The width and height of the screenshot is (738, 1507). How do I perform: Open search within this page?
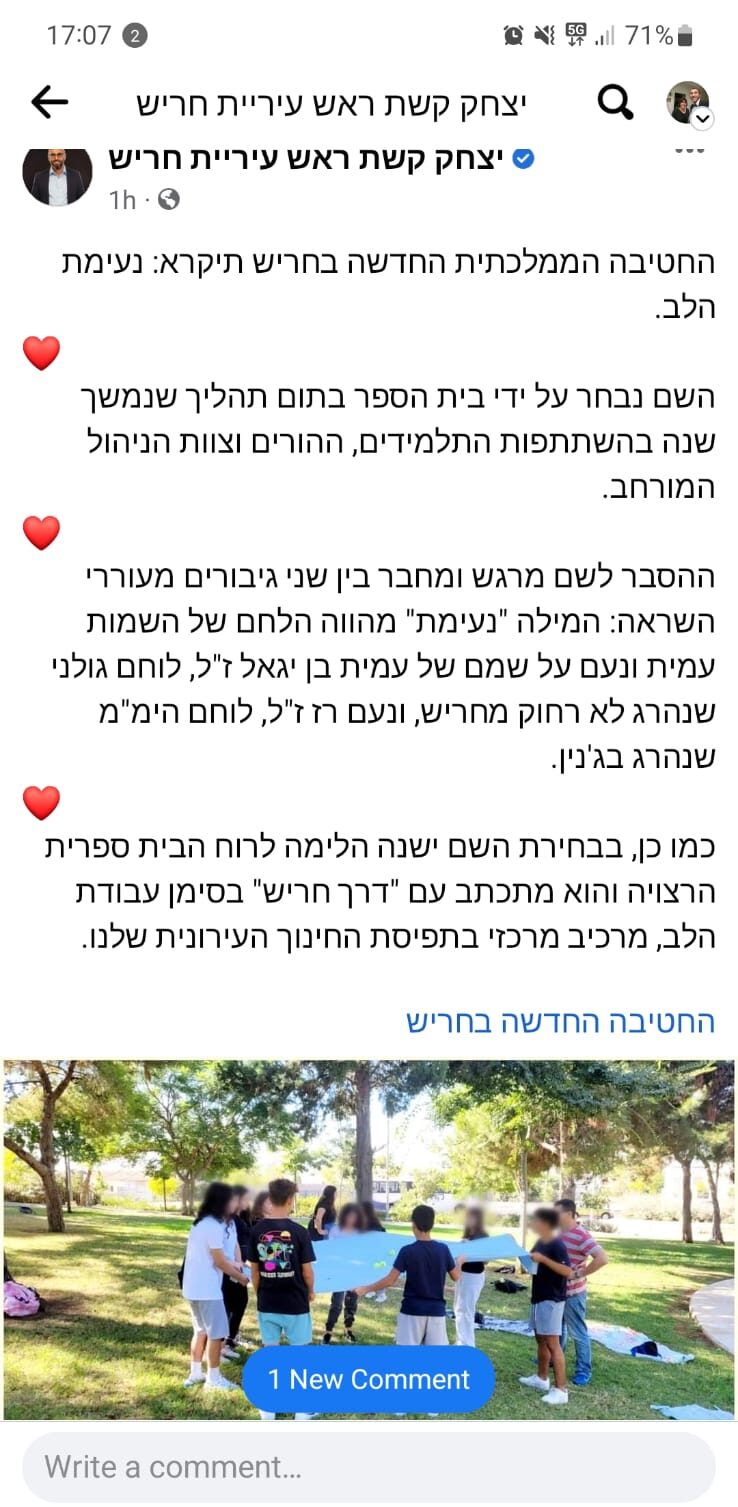[615, 101]
